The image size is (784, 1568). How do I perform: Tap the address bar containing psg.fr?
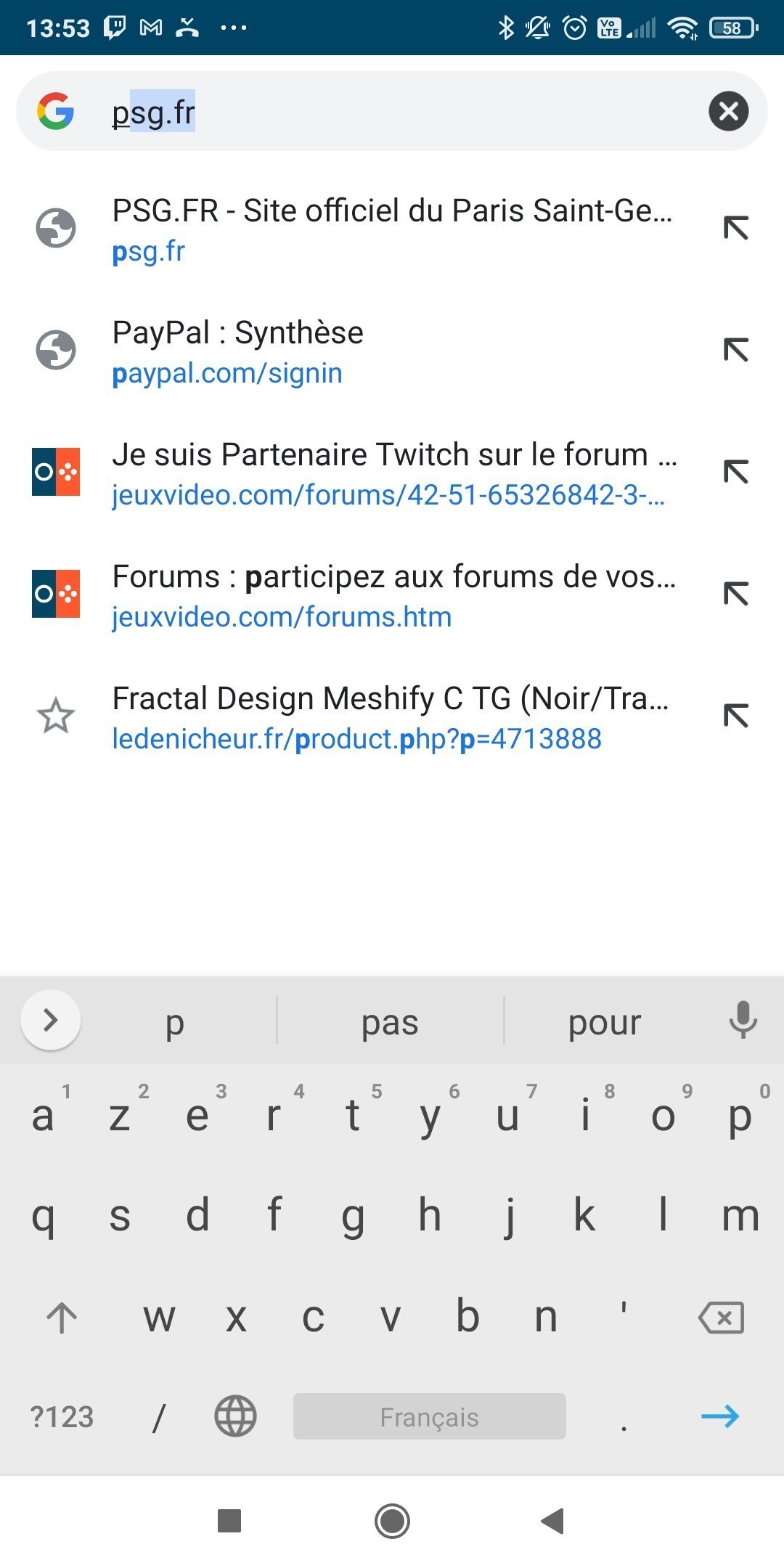(392, 111)
